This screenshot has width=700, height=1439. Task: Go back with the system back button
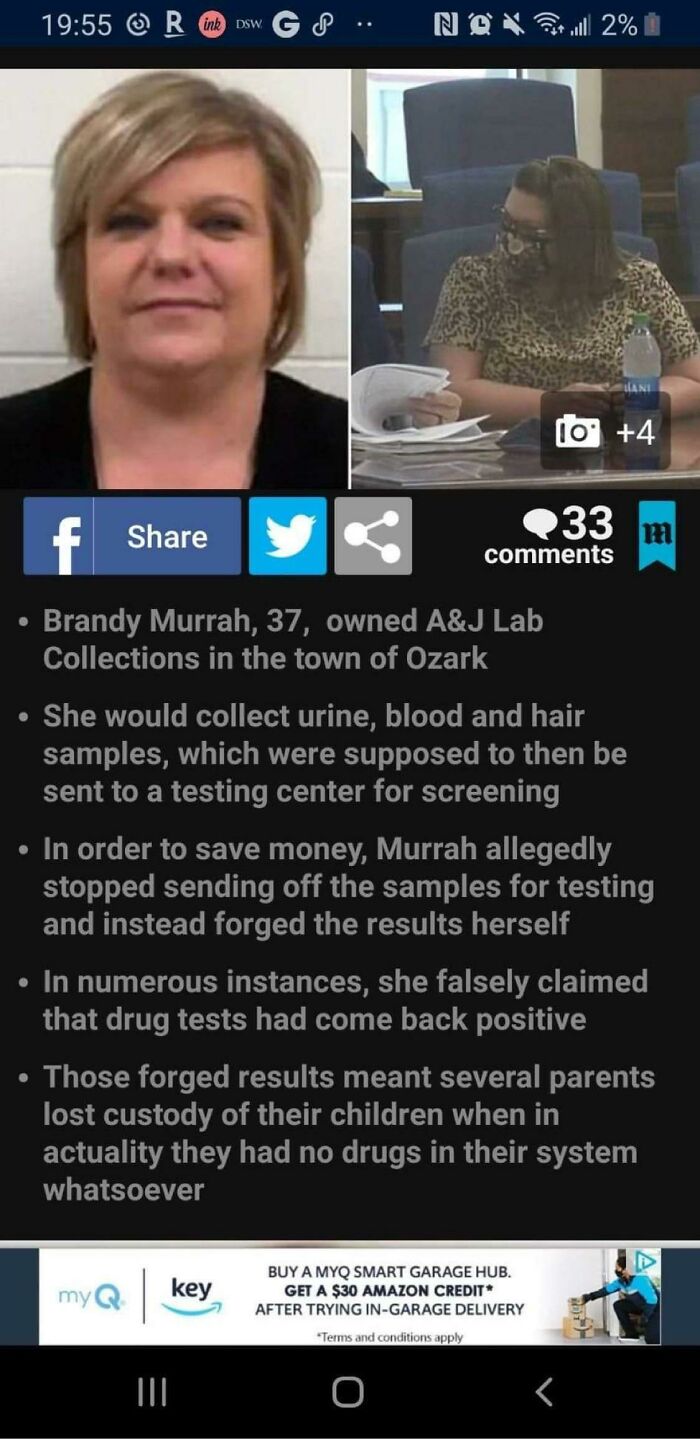[x=543, y=1391]
